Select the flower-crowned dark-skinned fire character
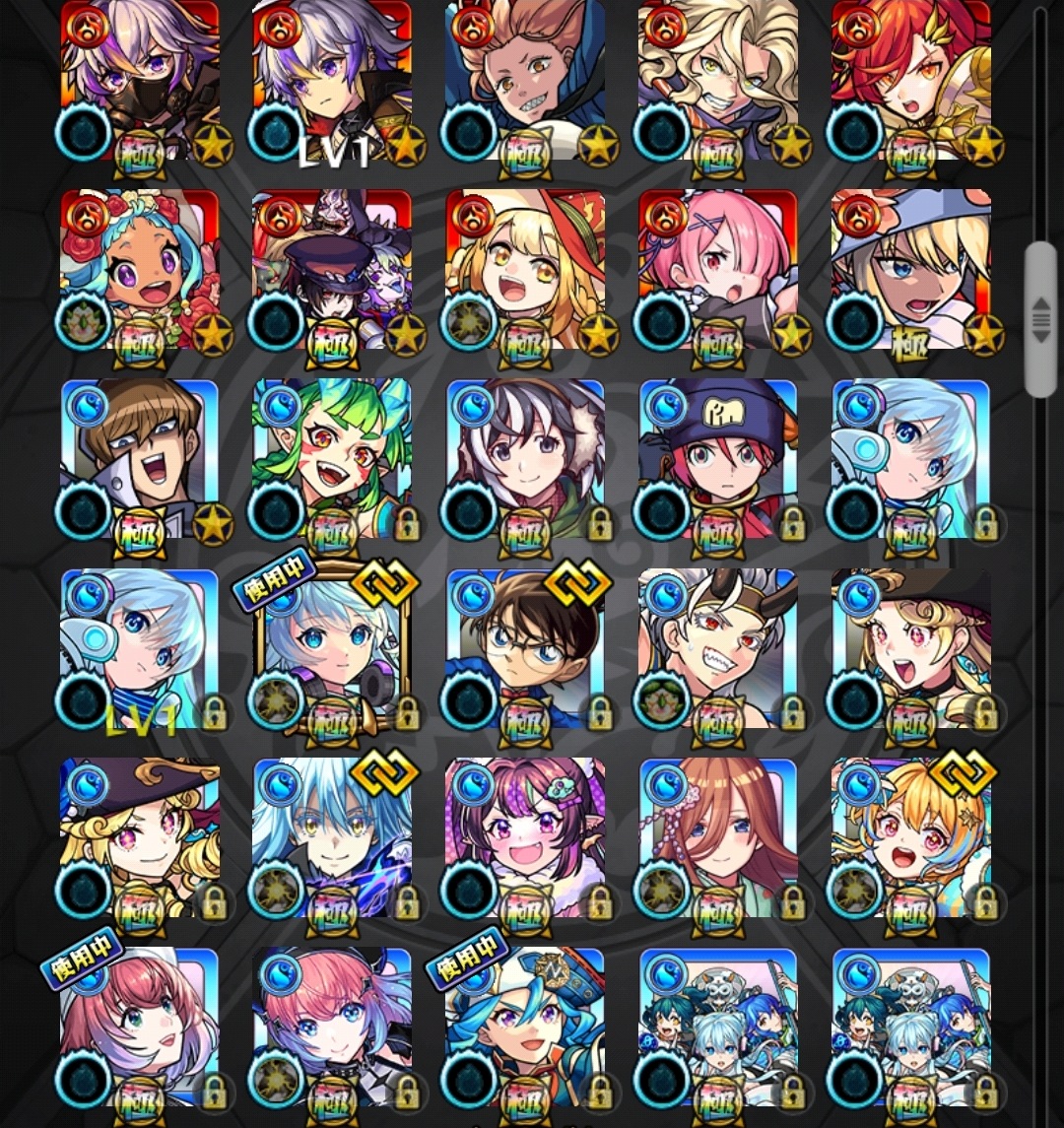 (140, 270)
